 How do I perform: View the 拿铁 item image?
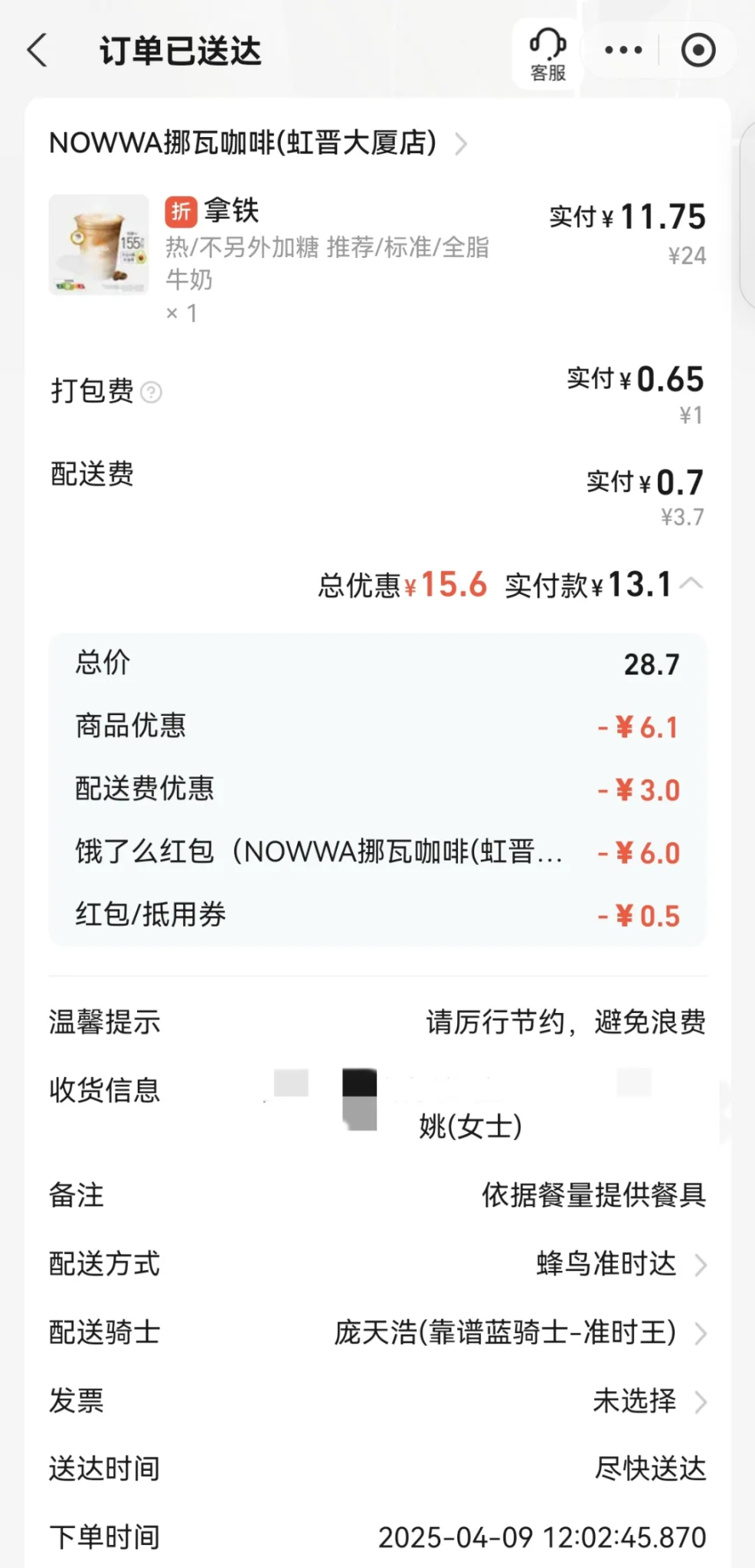[99, 245]
